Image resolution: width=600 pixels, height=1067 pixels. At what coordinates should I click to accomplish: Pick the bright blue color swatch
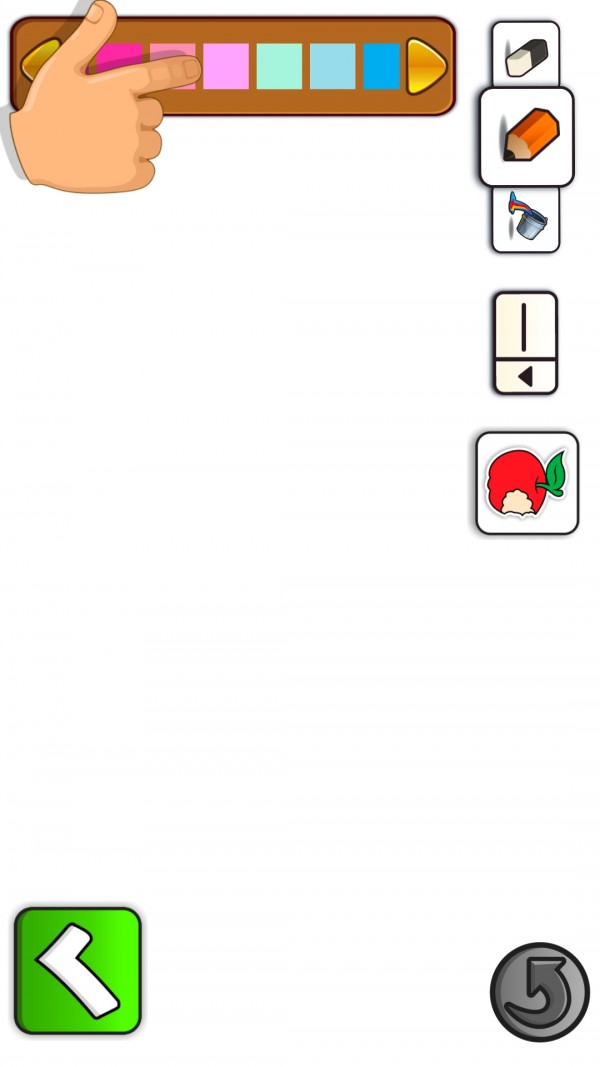pyautogui.click(x=381, y=66)
